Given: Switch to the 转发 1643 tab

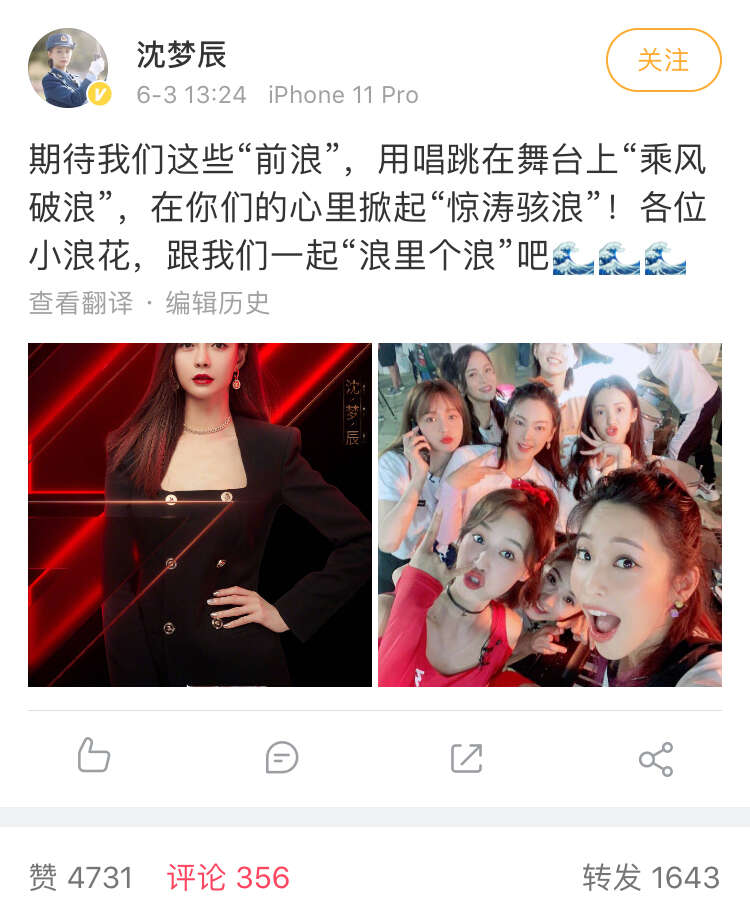Looking at the screenshot, I should point(651,878).
